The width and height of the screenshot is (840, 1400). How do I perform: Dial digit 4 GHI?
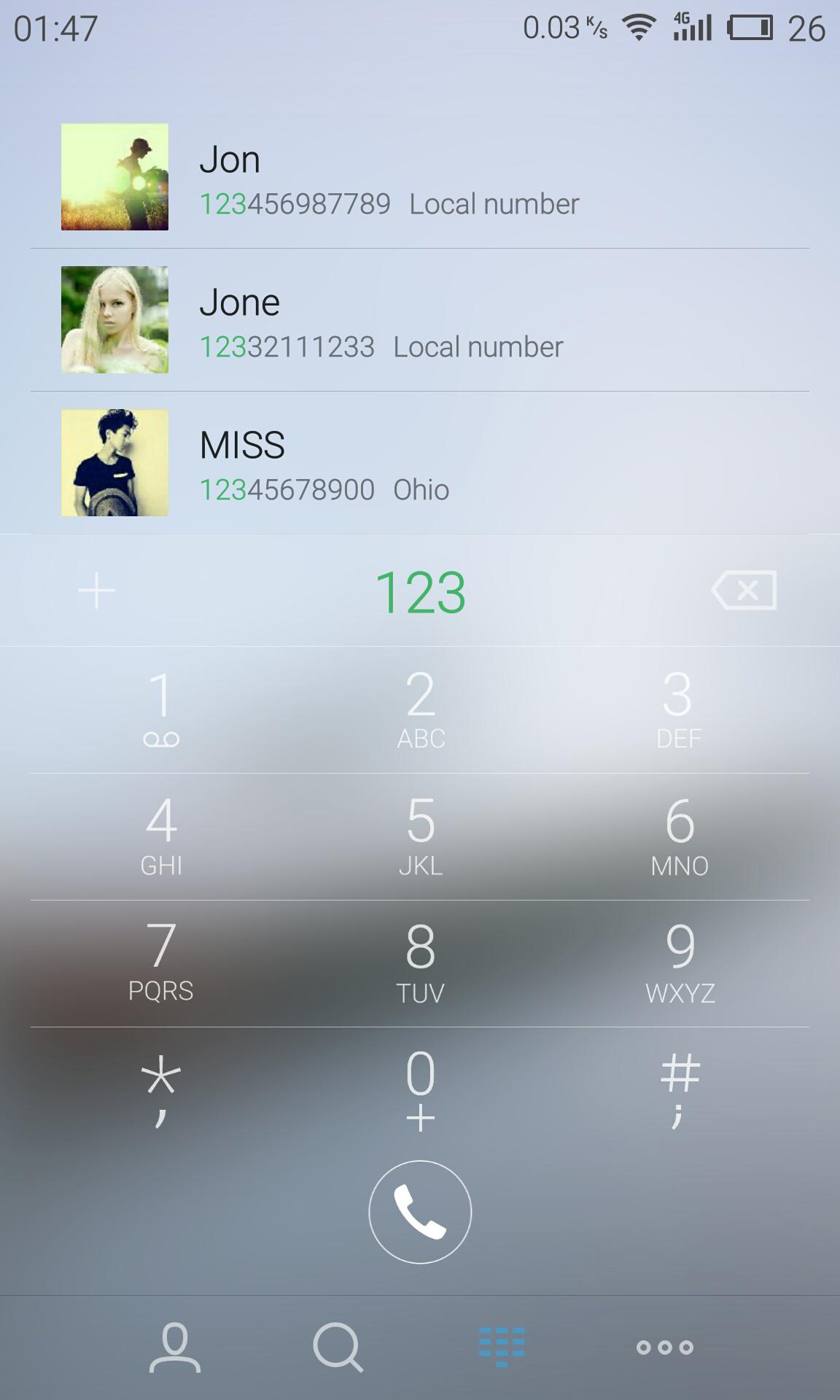[x=161, y=836]
